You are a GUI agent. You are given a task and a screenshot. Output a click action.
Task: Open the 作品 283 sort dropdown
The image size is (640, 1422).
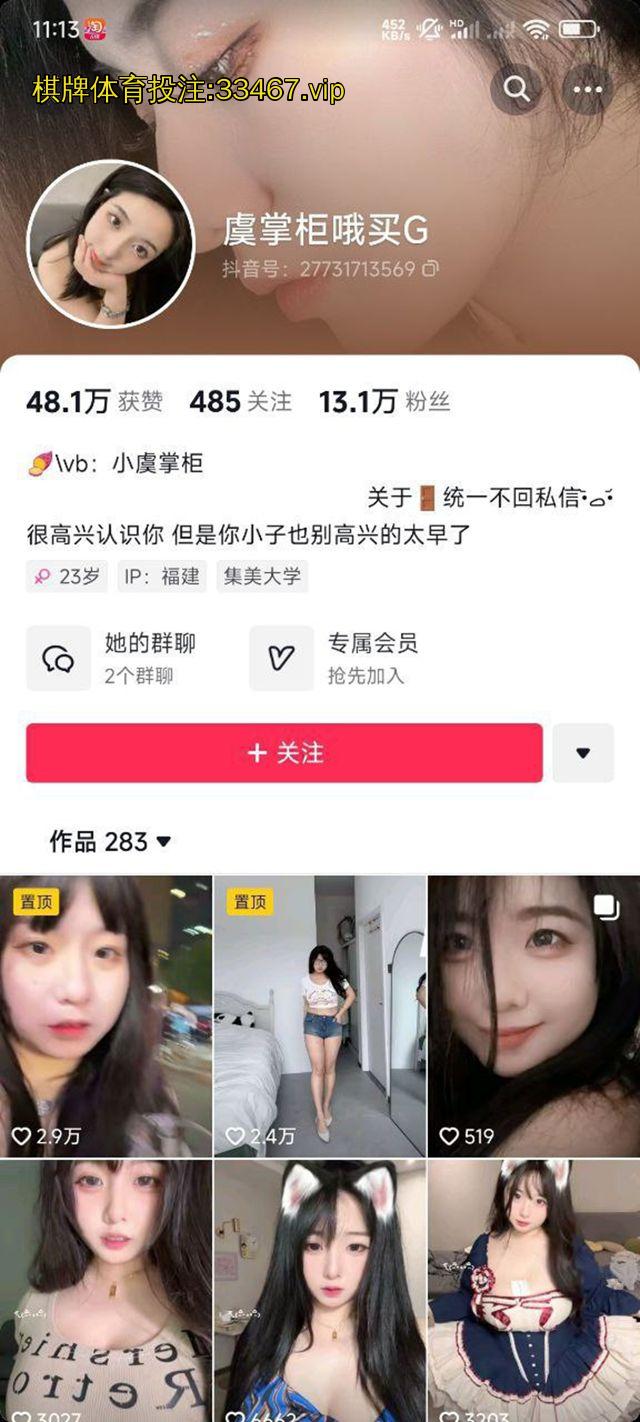[110, 842]
